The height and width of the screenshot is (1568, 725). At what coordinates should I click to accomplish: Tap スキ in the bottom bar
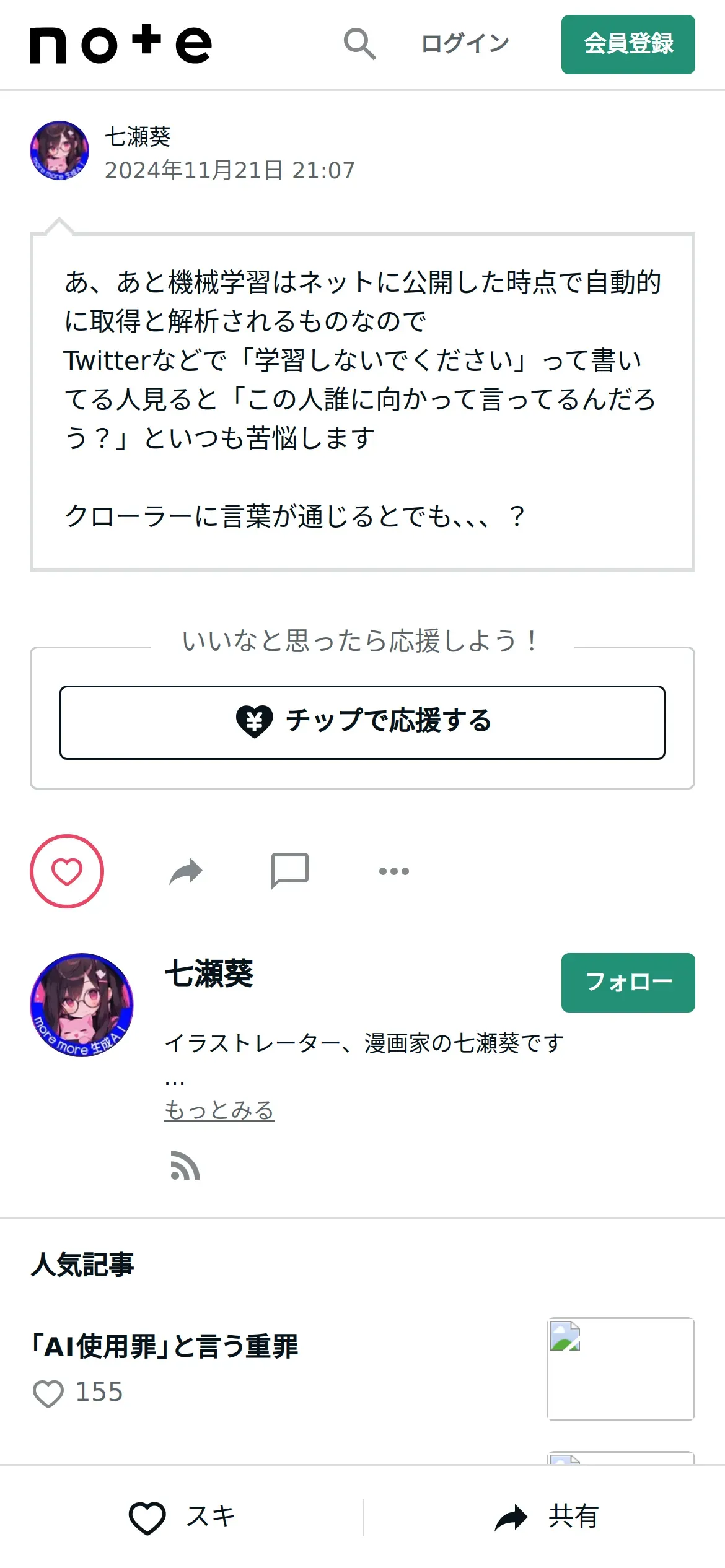[181, 1517]
